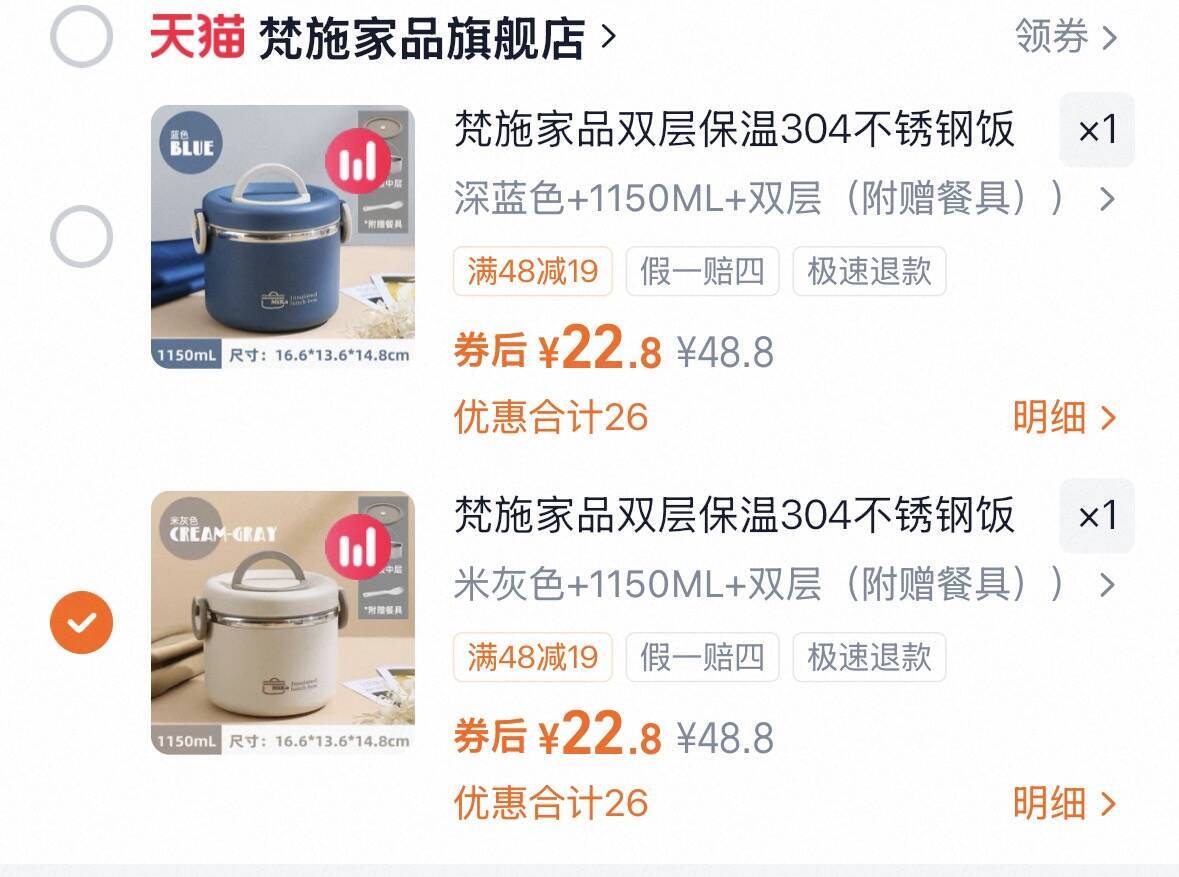This screenshot has height=877, width=1179.
Task: Open the cream-gray lunch box product image
Action: 283,623
